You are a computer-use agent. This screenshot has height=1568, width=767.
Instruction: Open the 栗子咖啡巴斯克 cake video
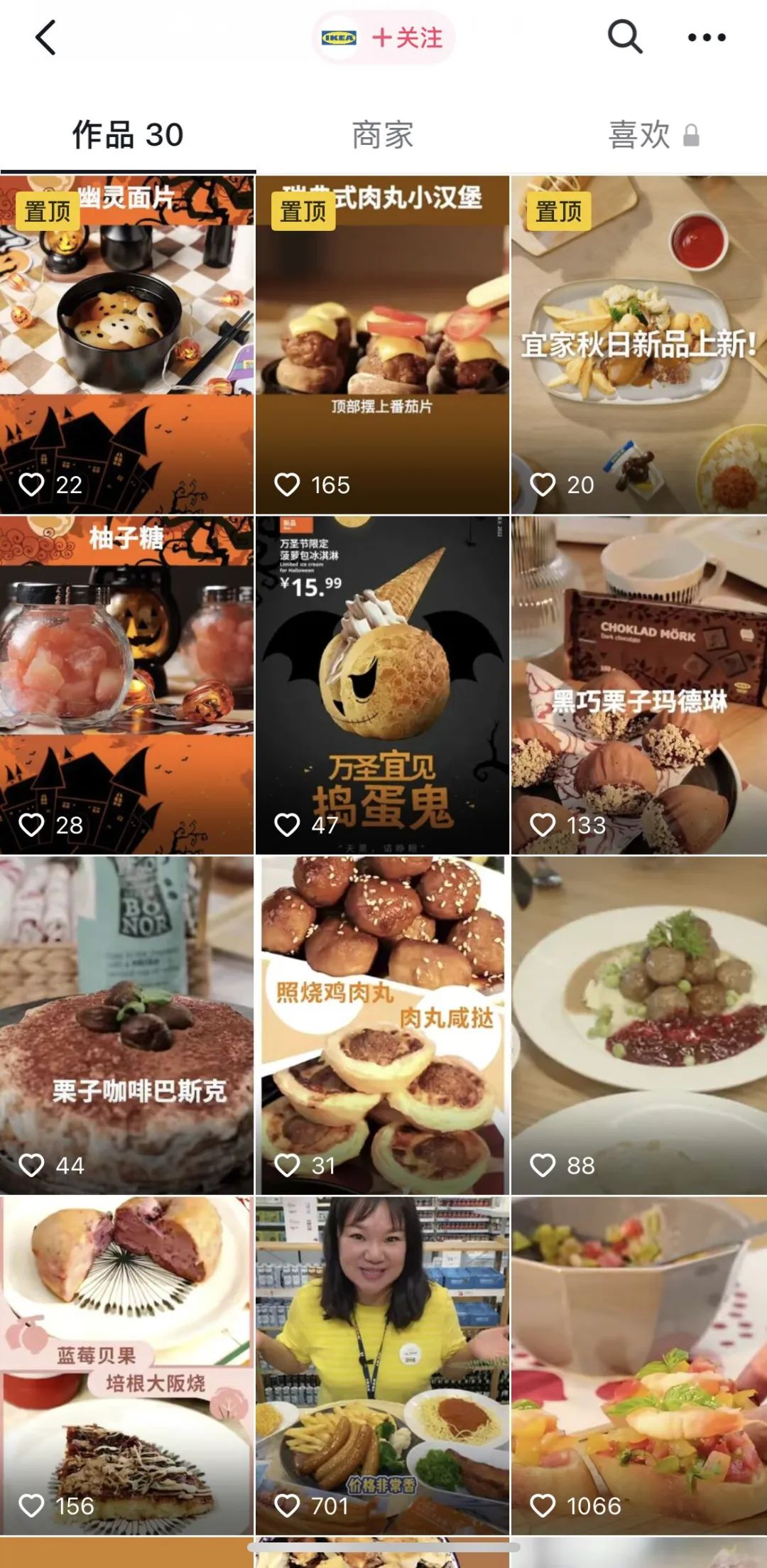(127, 1025)
